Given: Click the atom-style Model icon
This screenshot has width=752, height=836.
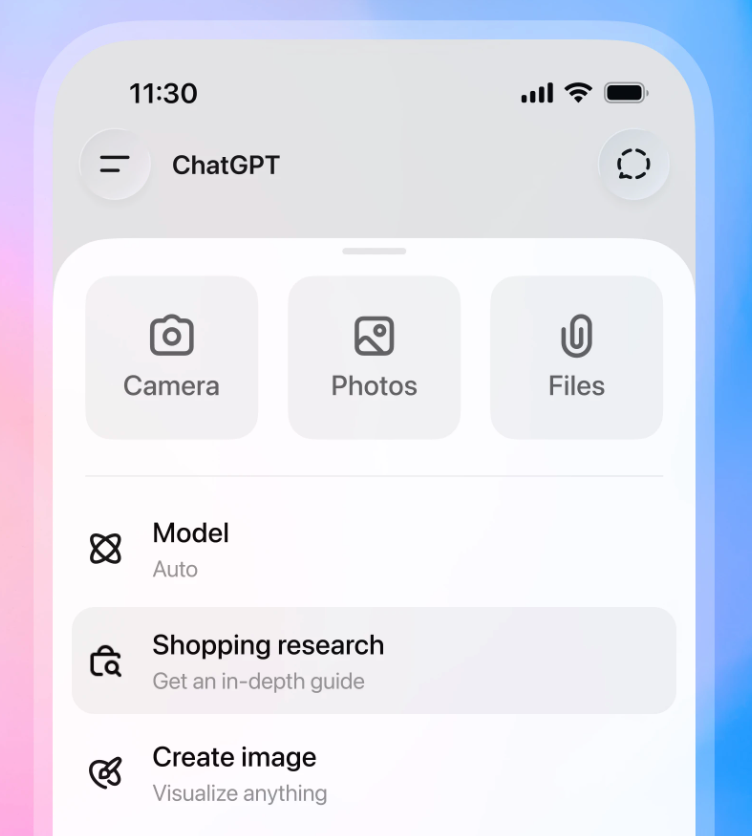Looking at the screenshot, I should coord(104,548).
